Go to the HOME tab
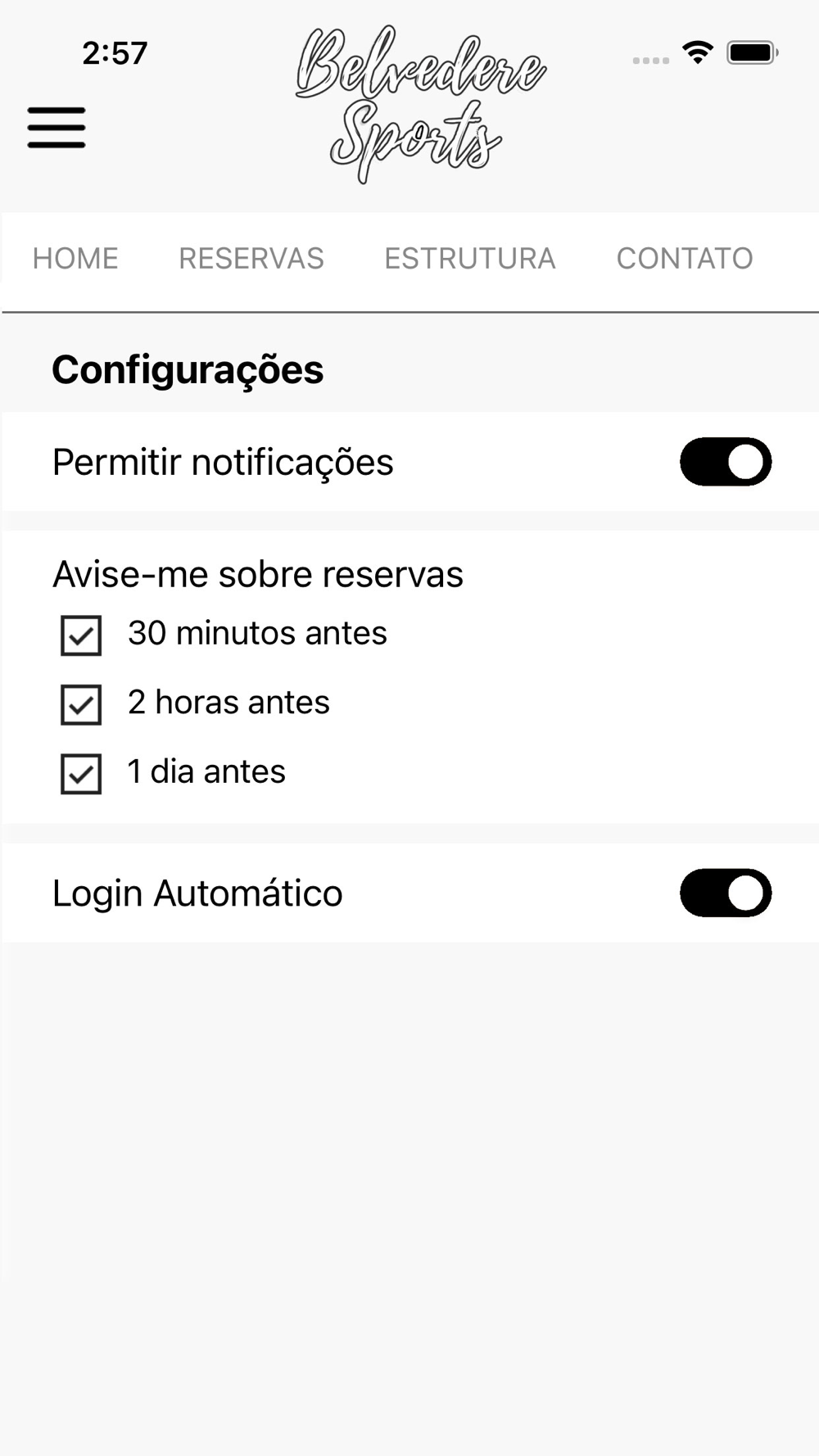The height and width of the screenshot is (1456, 819). (75, 259)
